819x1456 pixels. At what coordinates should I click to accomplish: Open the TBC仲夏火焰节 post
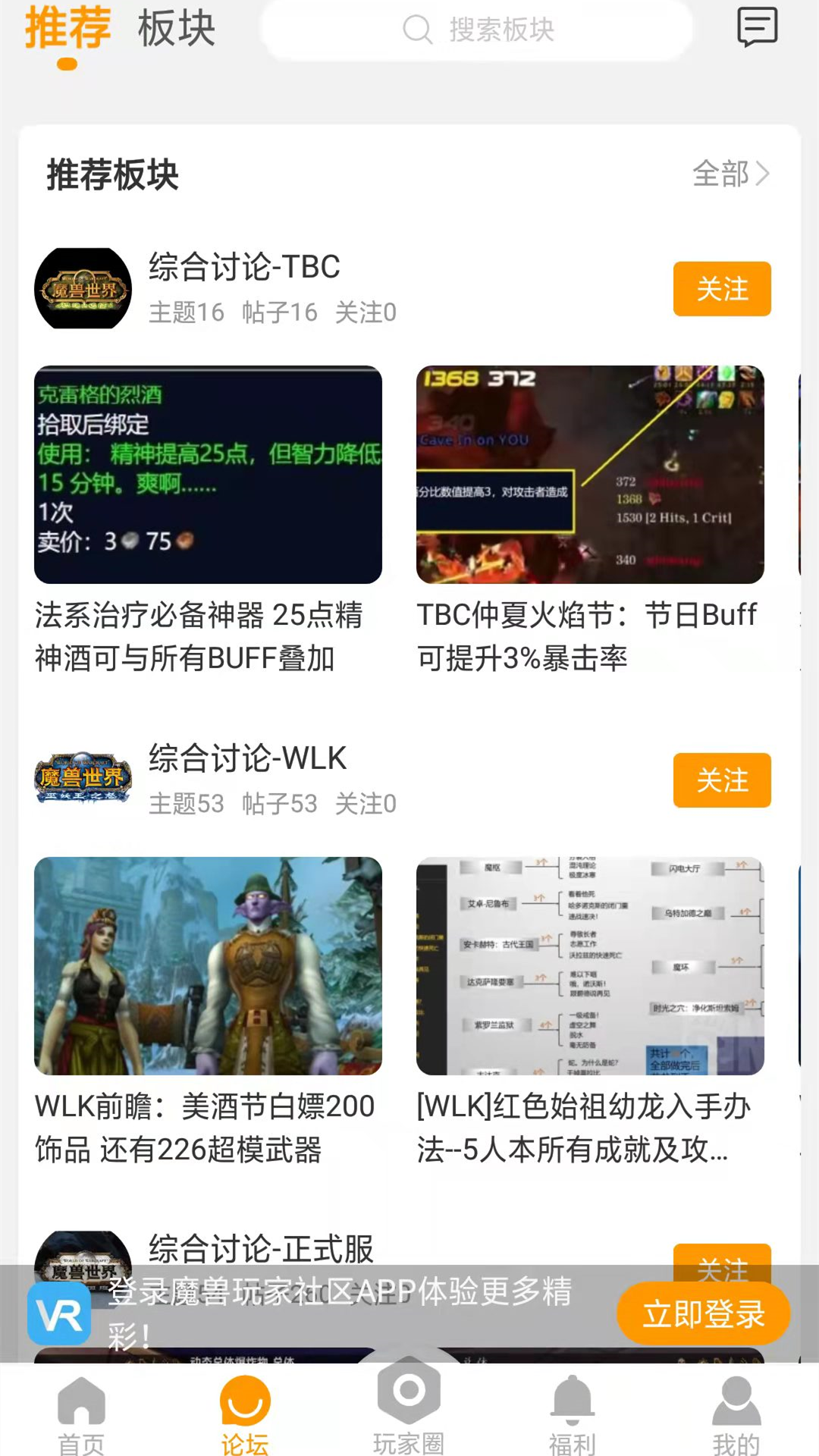589,522
